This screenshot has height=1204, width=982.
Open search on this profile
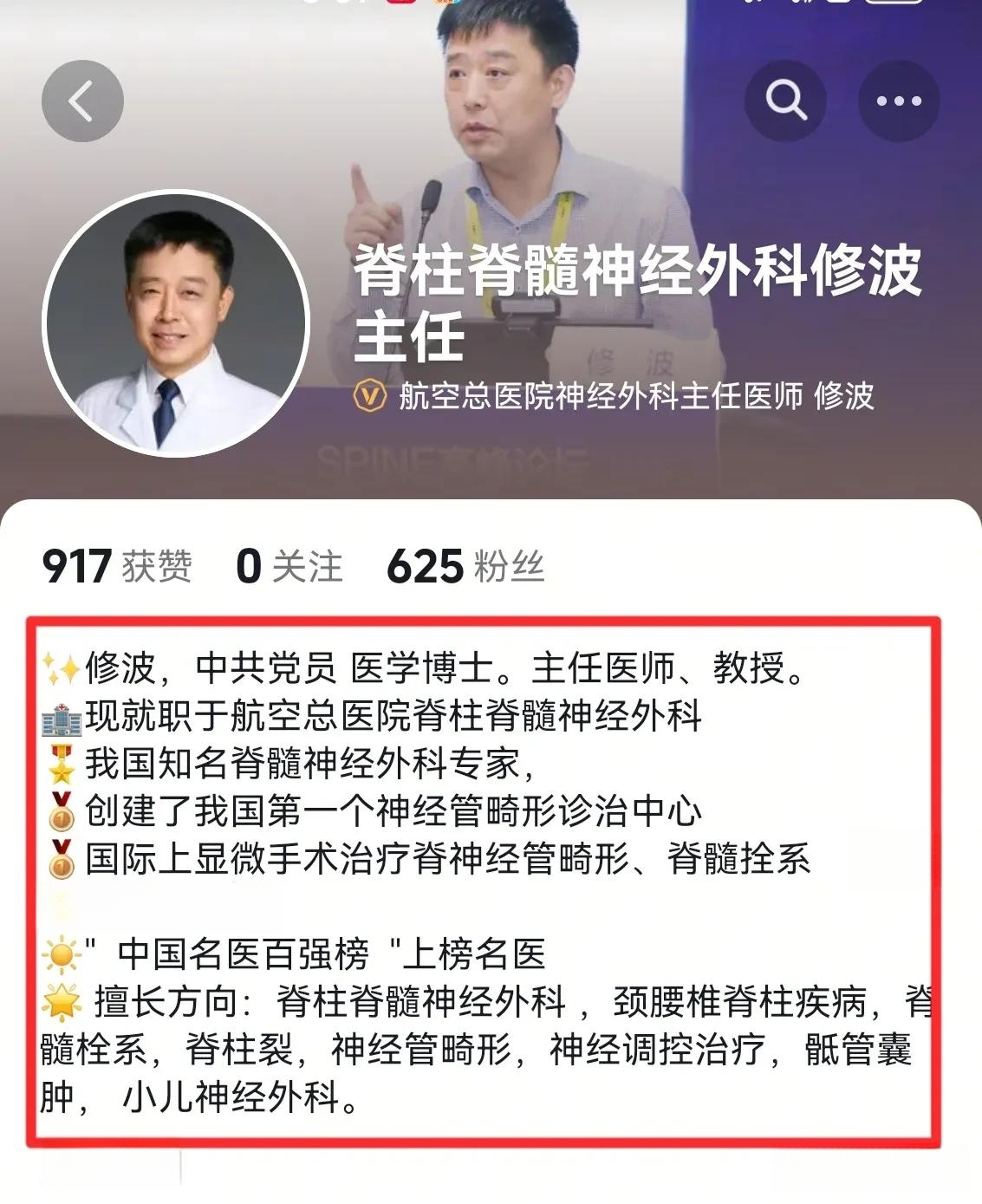pyautogui.click(x=785, y=101)
